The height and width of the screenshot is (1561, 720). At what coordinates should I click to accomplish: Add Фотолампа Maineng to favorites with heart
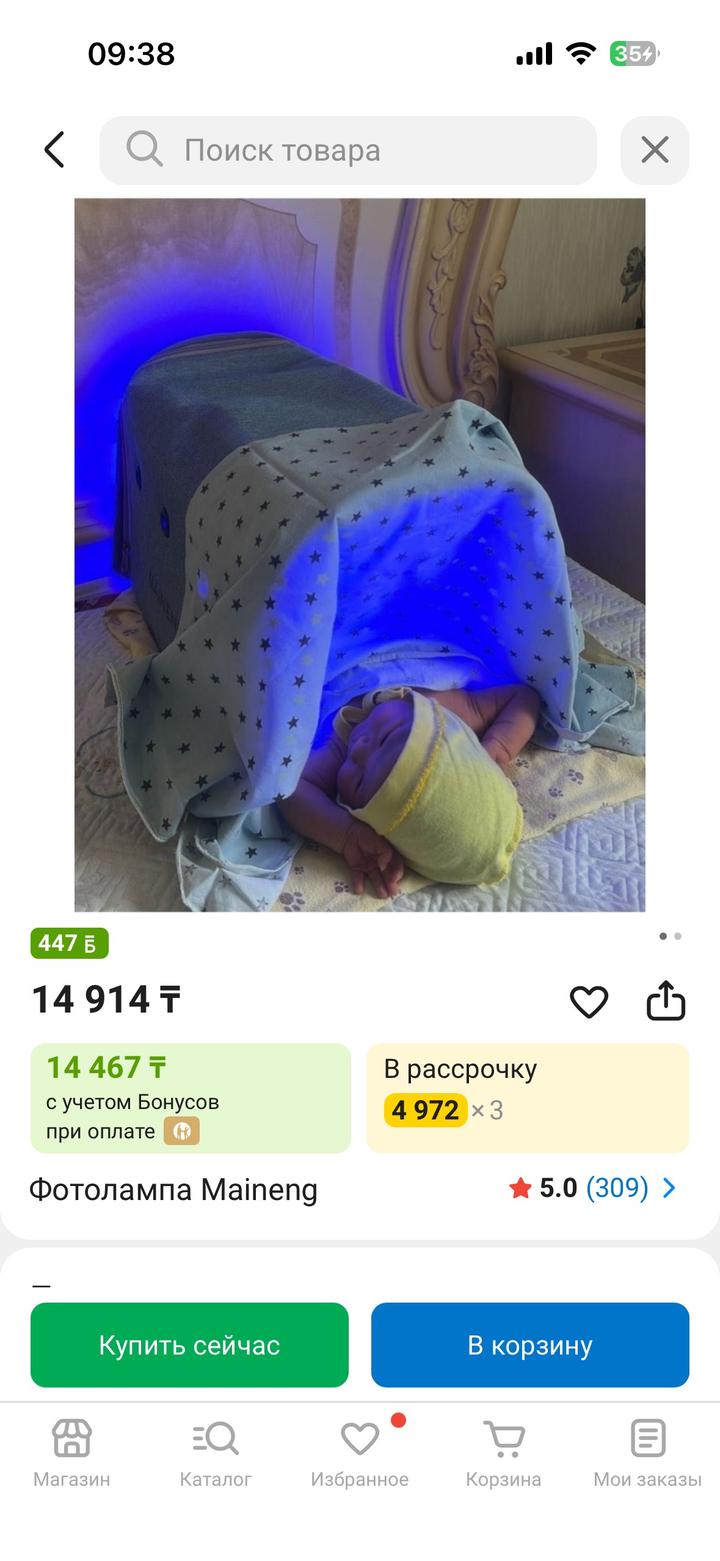click(x=589, y=1001)
